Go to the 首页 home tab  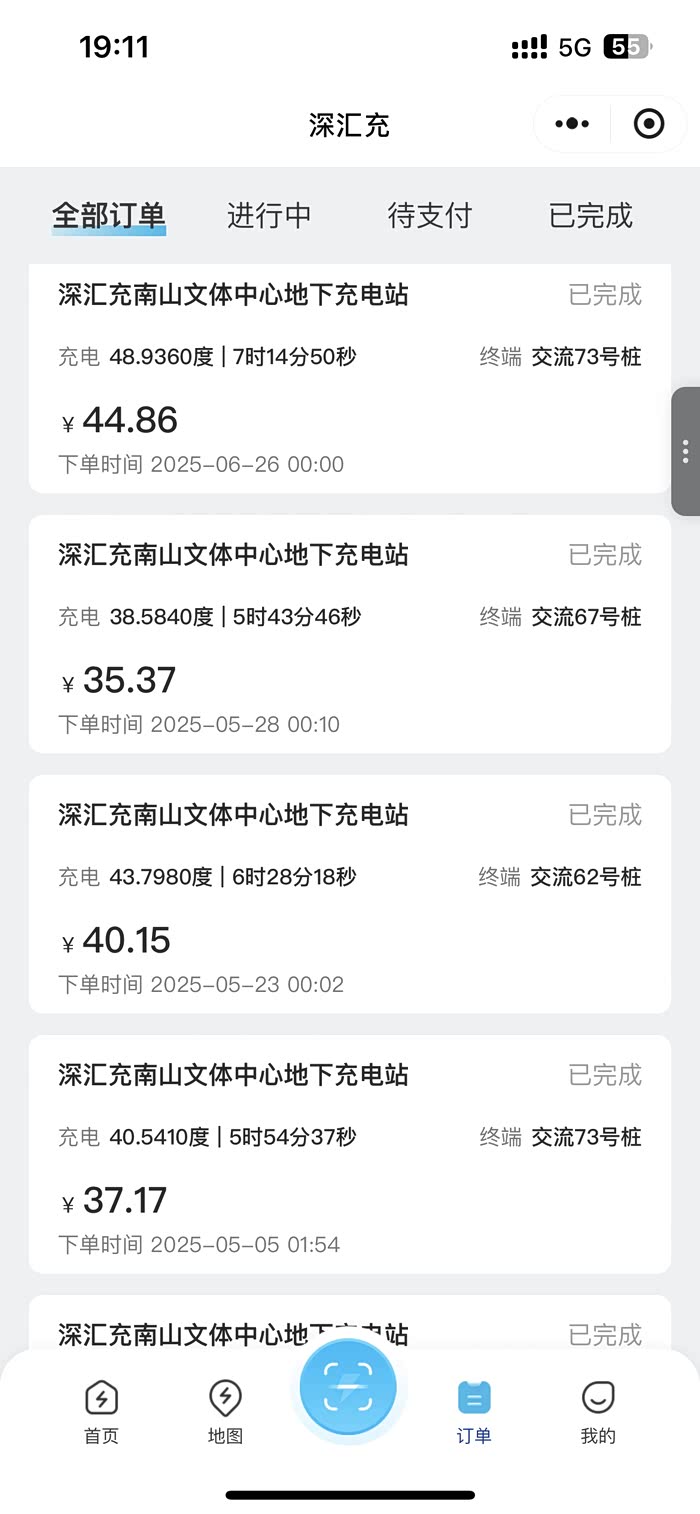pyautogui.click(x=101, y=1410)
